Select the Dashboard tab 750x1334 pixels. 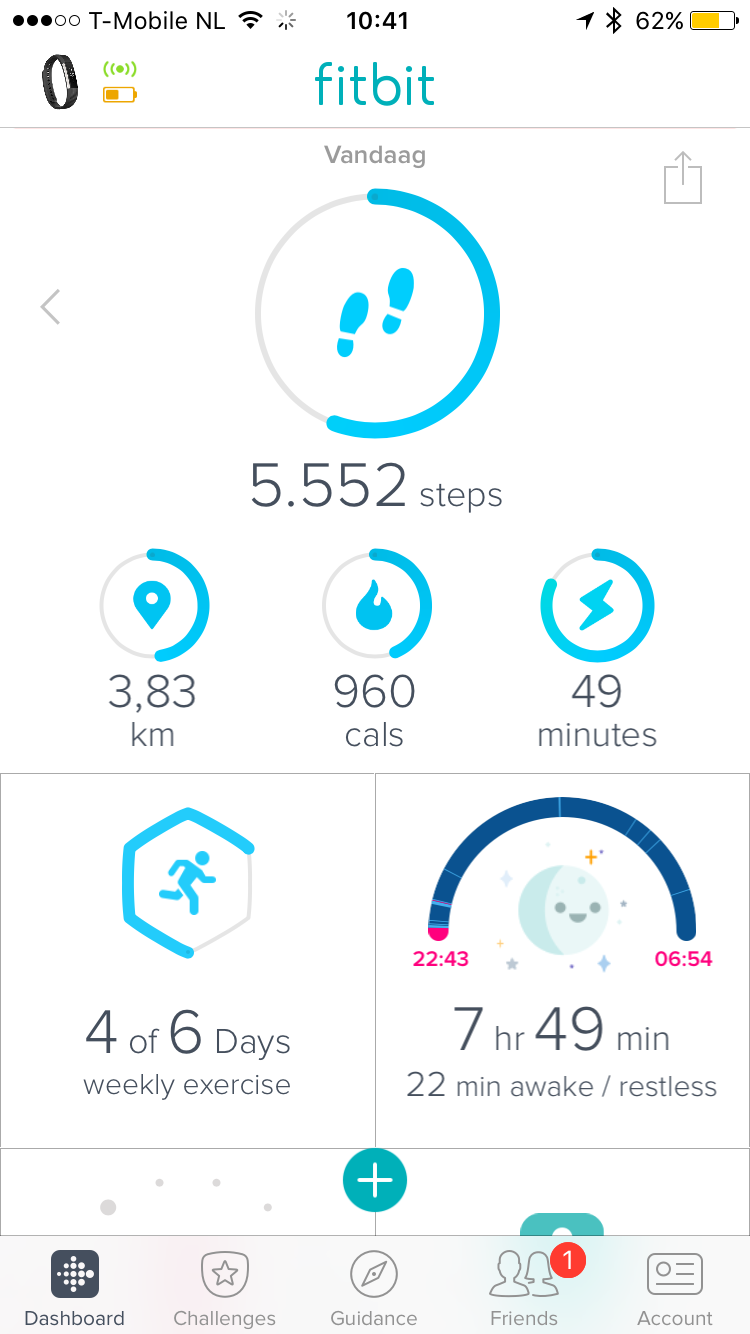point(75,1289)
